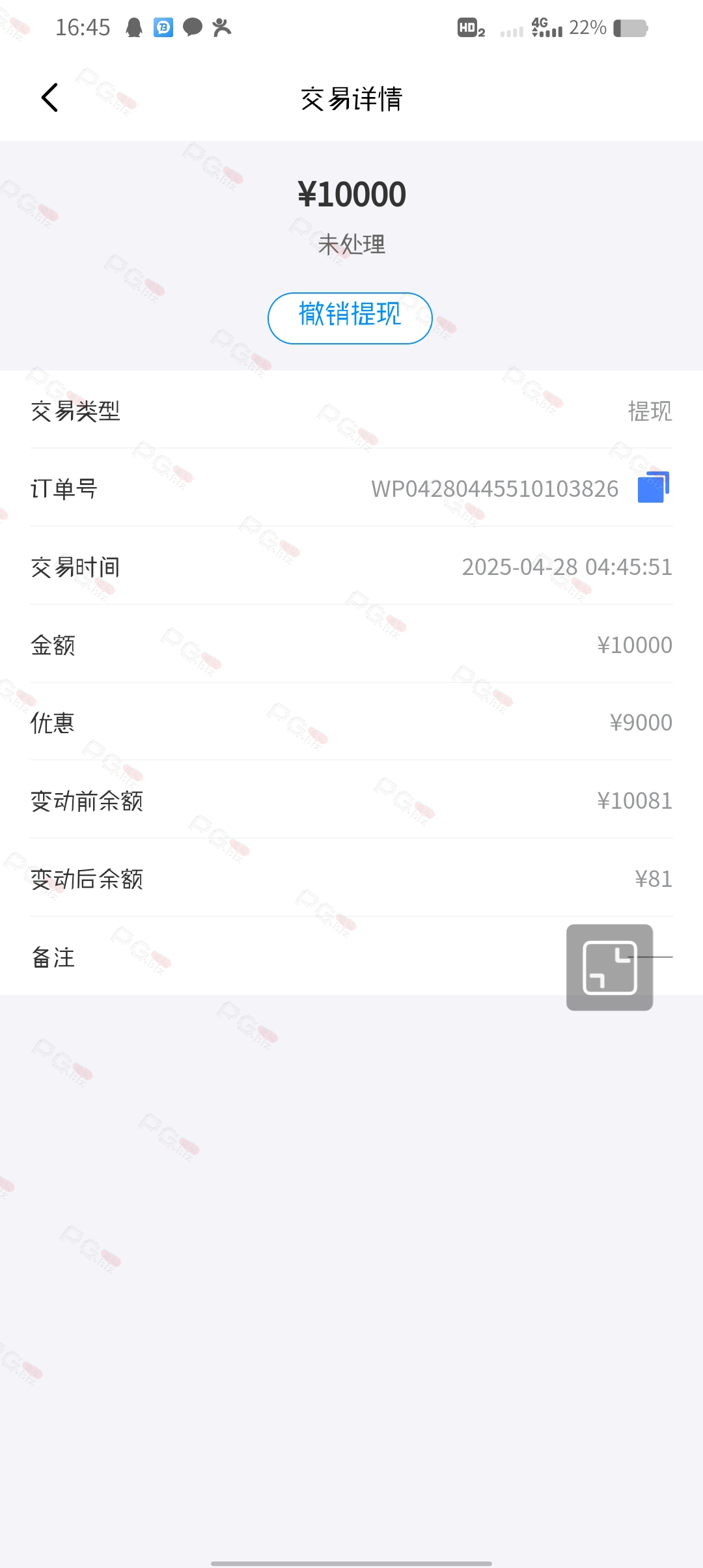Copy the order number with the copy icon

653,488
